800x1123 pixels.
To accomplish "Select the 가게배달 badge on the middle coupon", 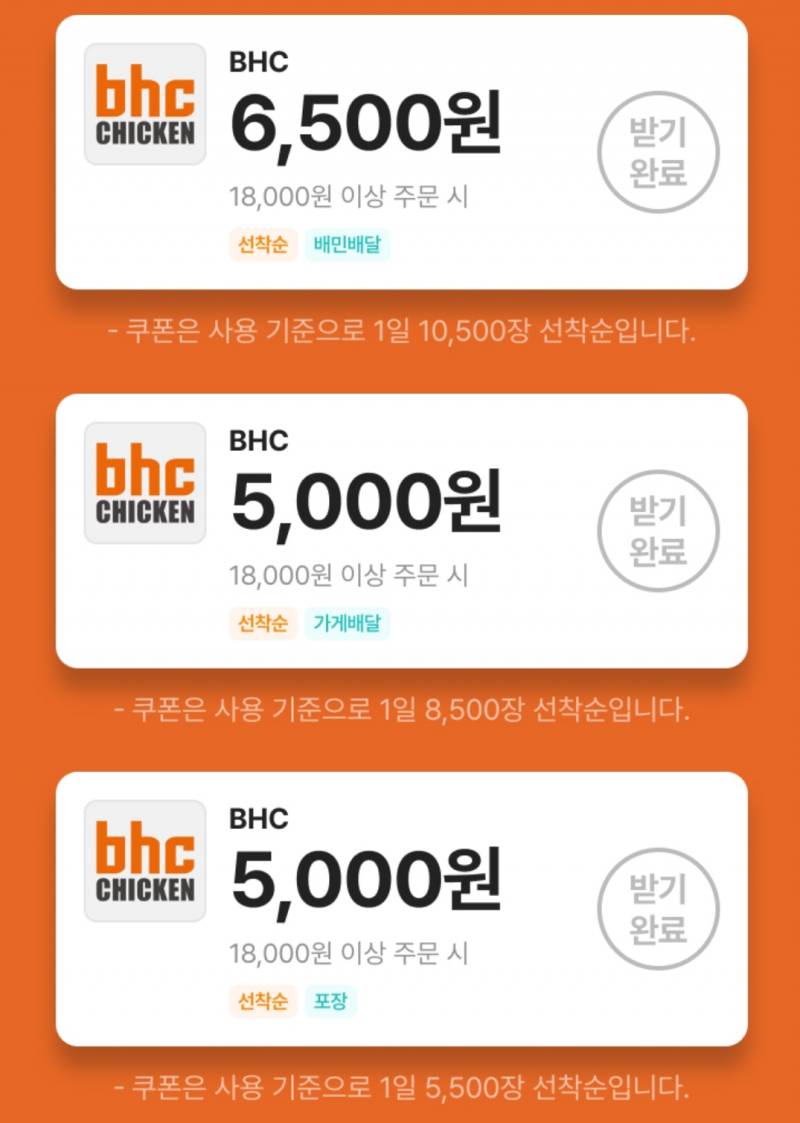I will coord(347,624).
